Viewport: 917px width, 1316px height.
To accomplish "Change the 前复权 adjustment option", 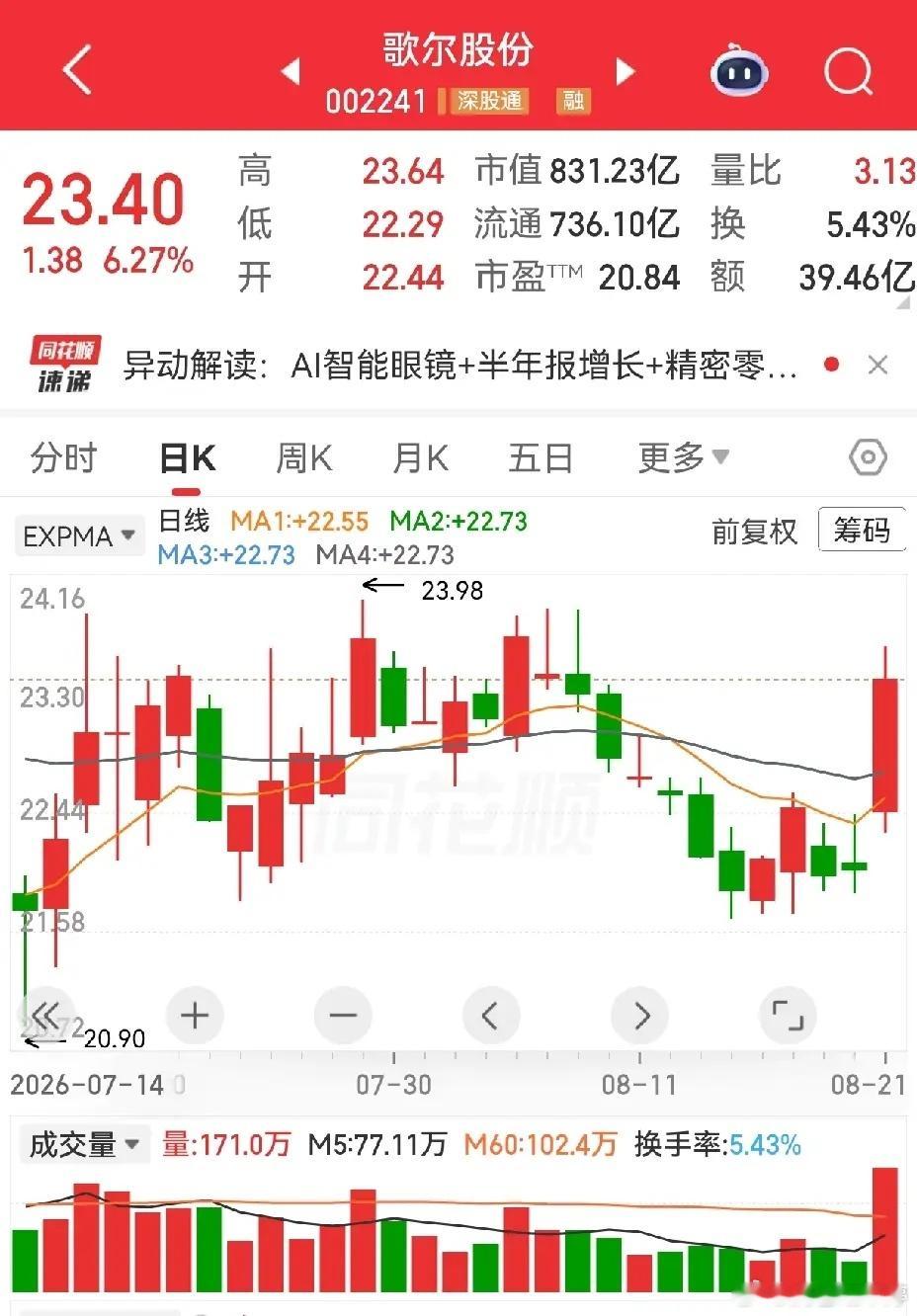I will tap(754, 532).
